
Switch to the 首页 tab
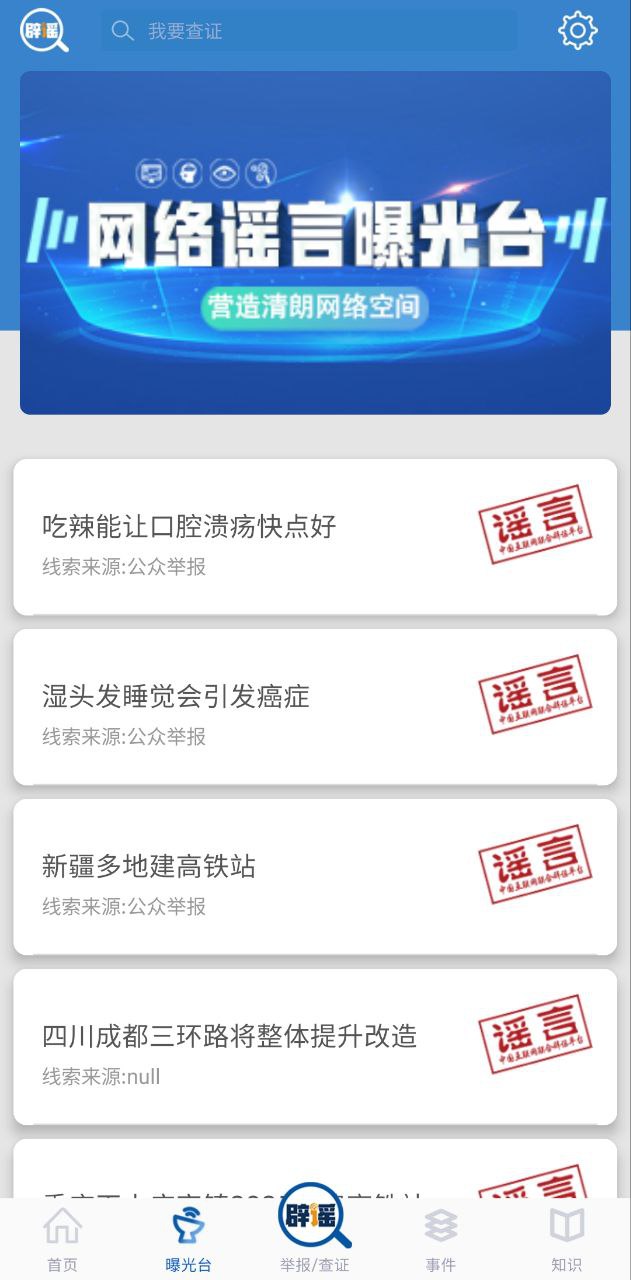click(x=62, y=1238)
